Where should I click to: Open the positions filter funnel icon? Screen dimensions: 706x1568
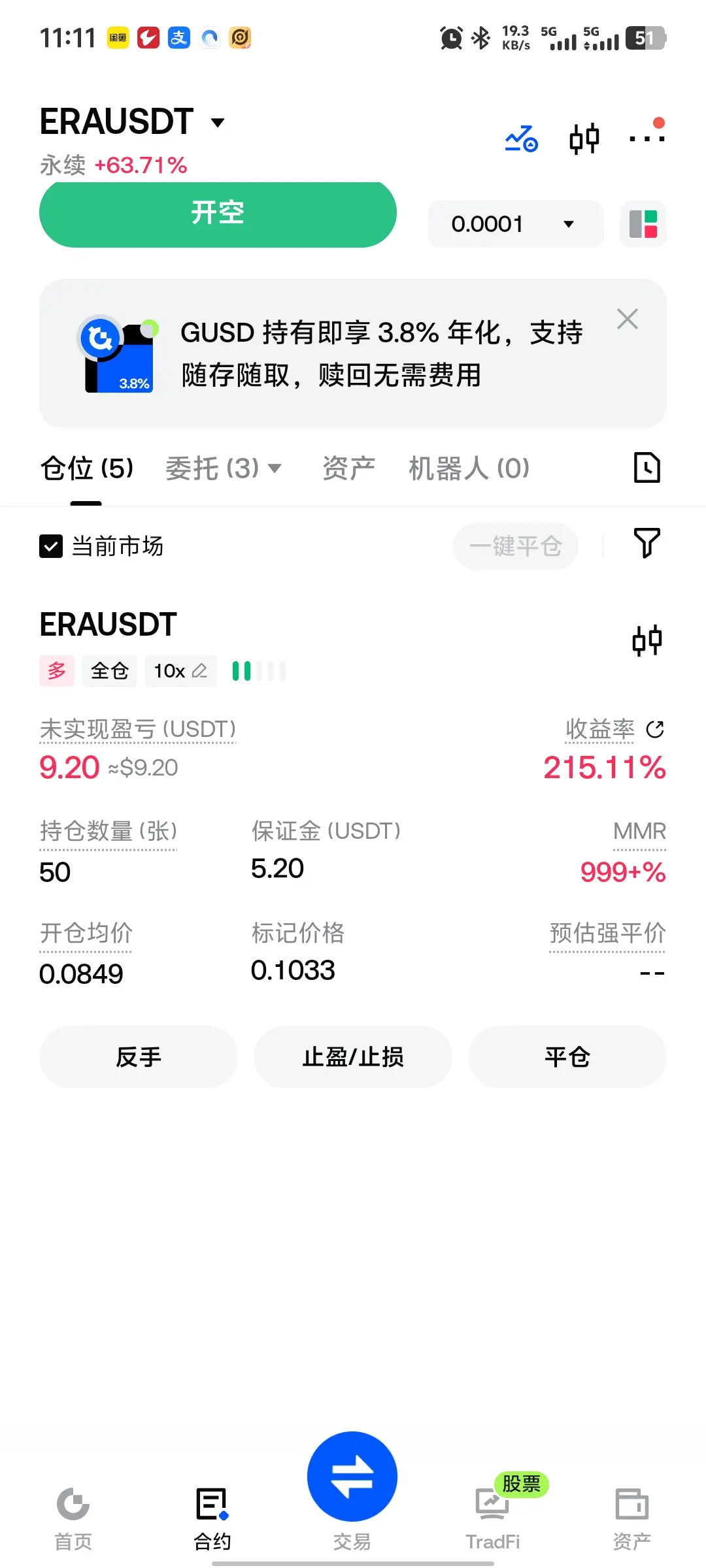click(647, 543)
